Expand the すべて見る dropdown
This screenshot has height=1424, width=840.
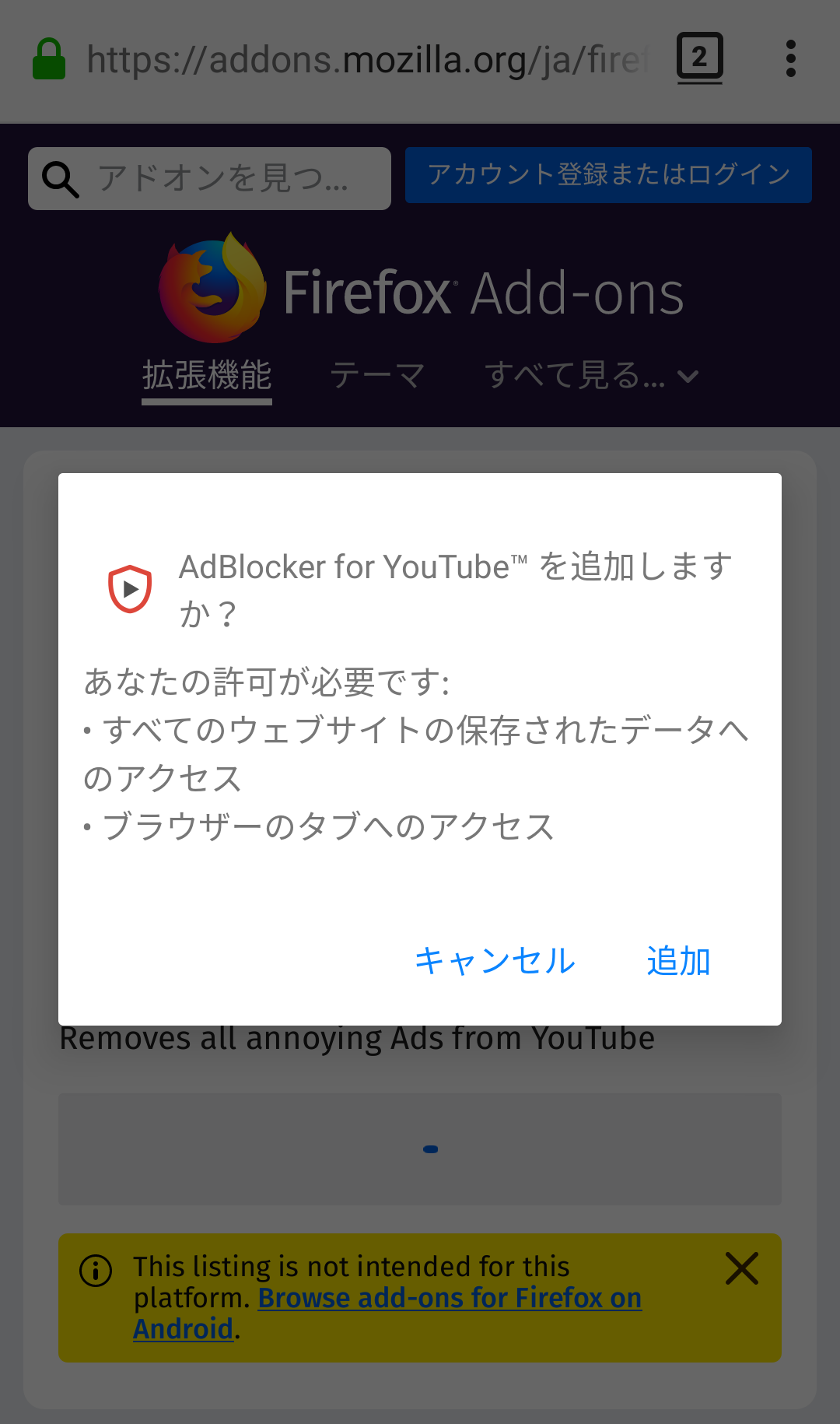coord(591,376)
